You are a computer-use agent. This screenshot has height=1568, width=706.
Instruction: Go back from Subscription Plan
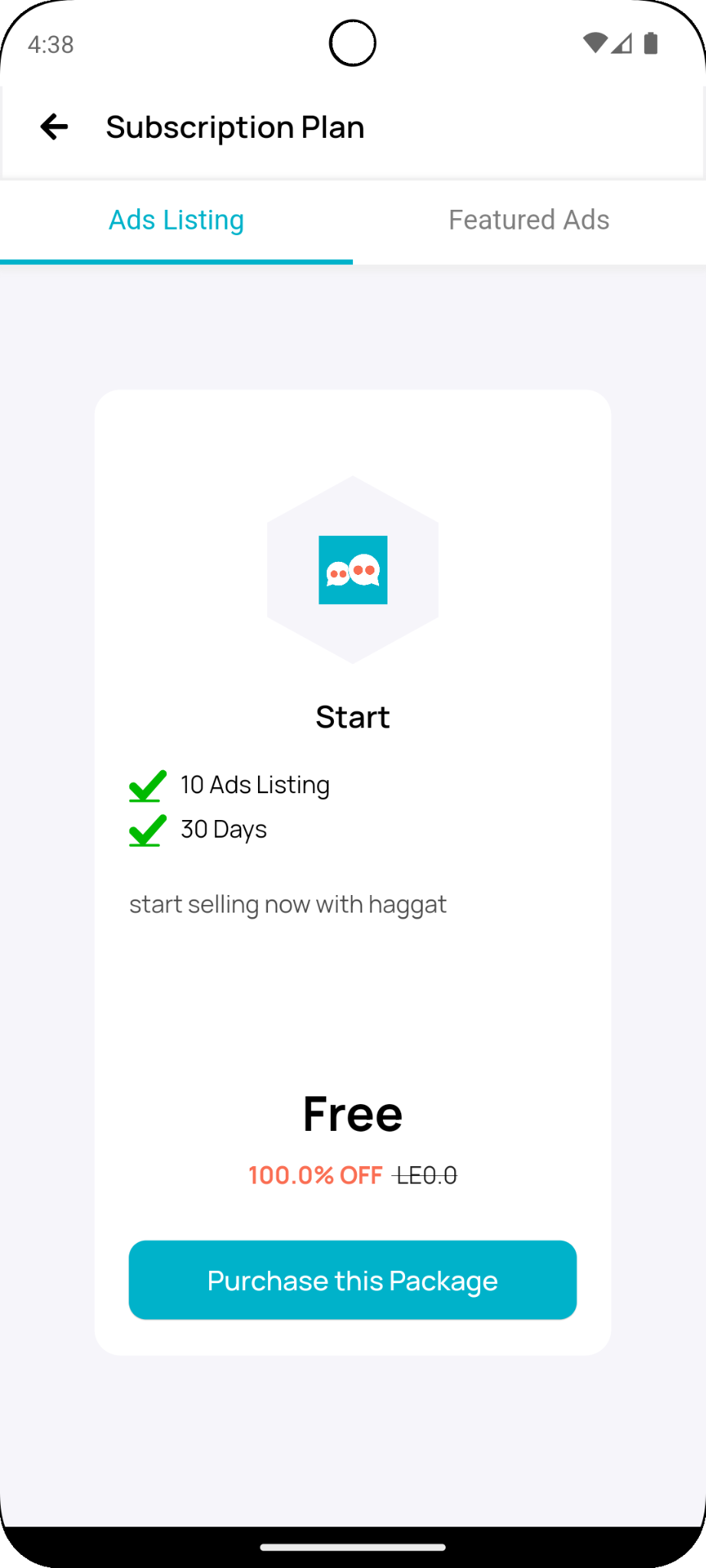(x=54, y=127)
